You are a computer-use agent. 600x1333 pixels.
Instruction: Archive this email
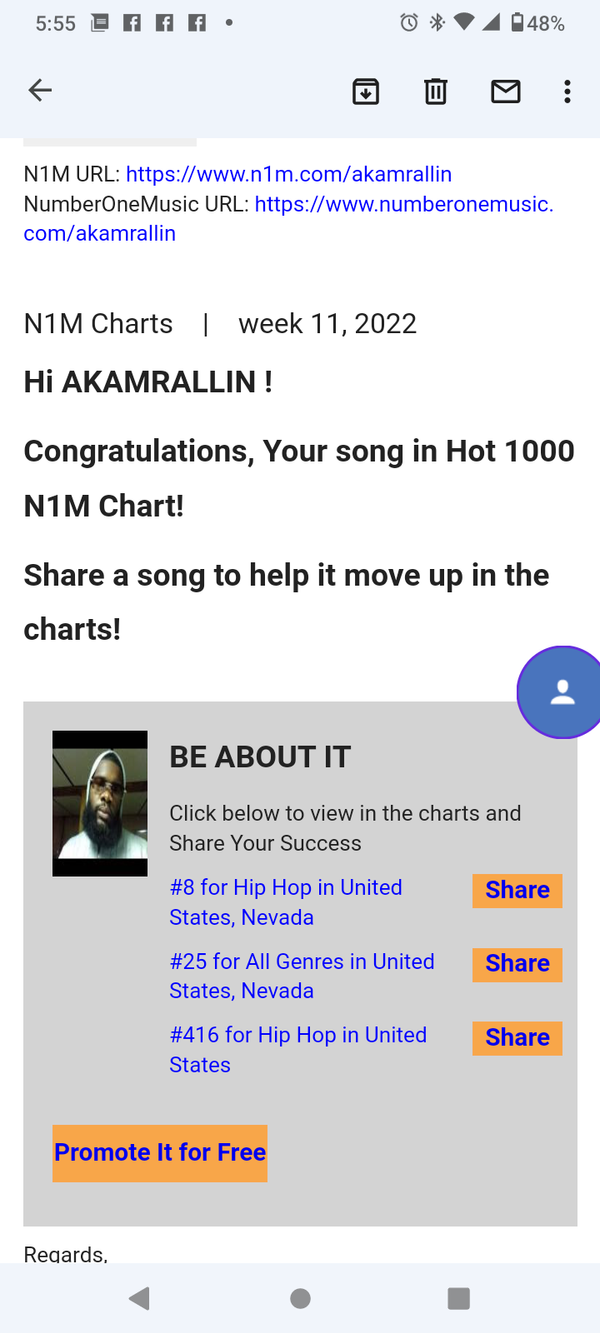coord(366,92)
